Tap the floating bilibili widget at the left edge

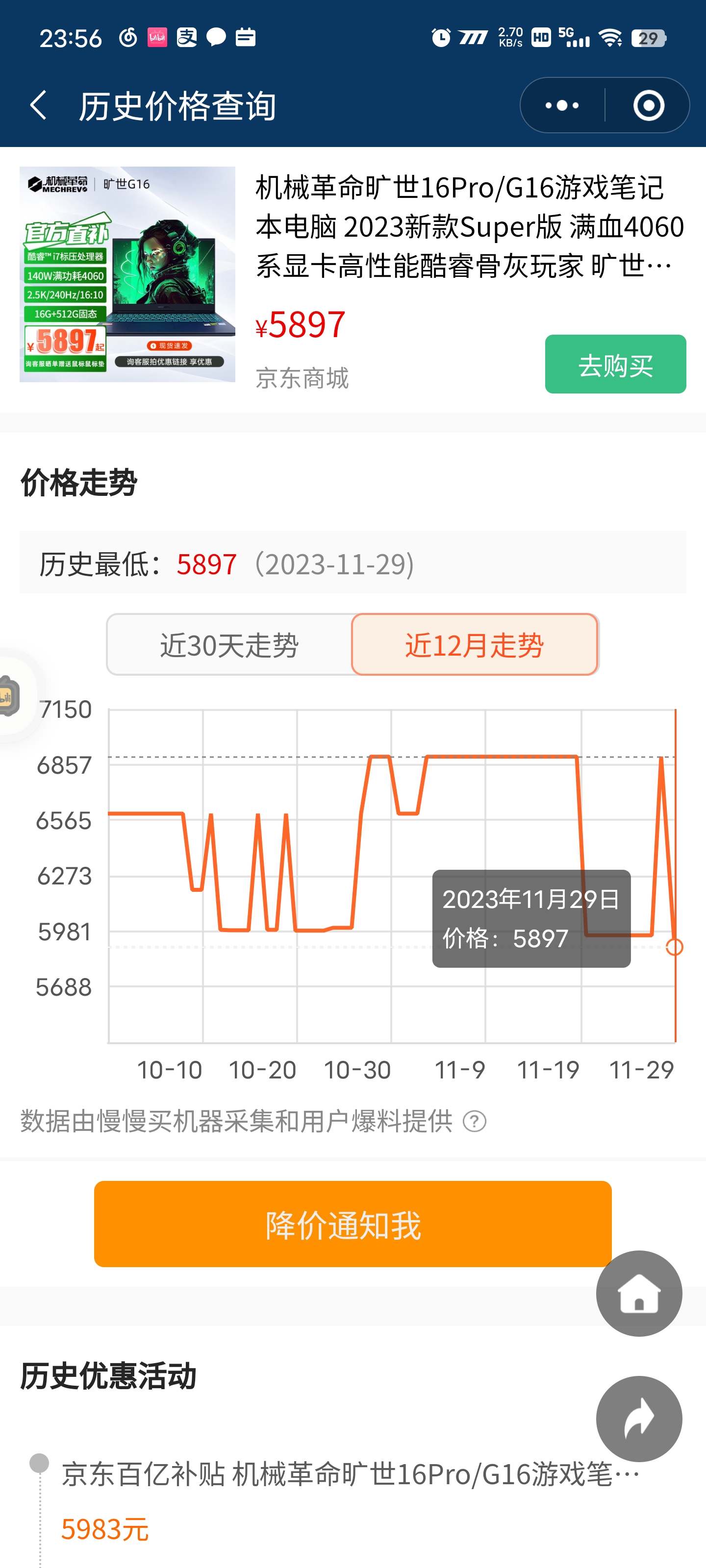(9, 696)
